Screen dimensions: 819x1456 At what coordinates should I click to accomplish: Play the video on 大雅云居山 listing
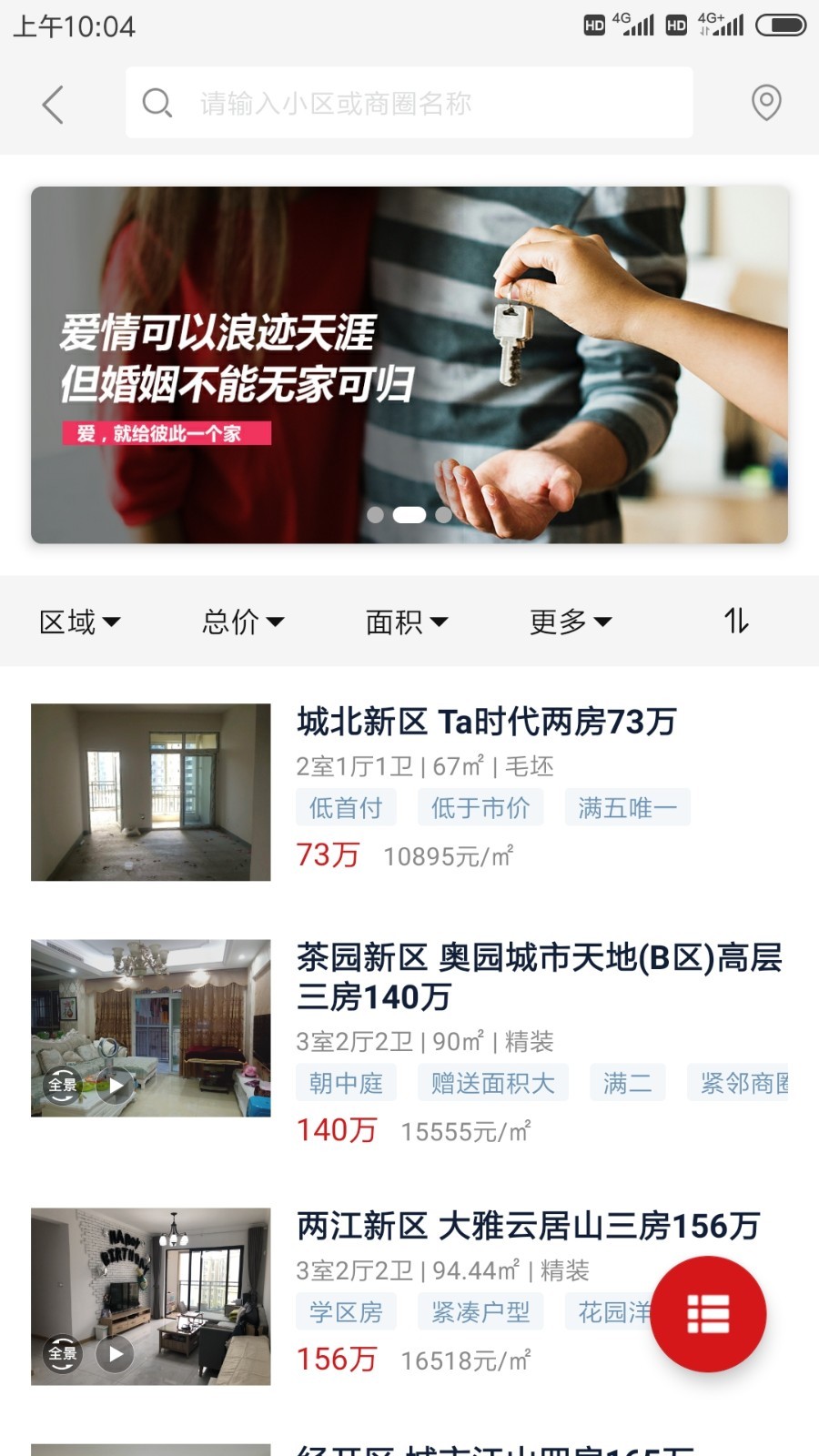(x=114, y=1354)
